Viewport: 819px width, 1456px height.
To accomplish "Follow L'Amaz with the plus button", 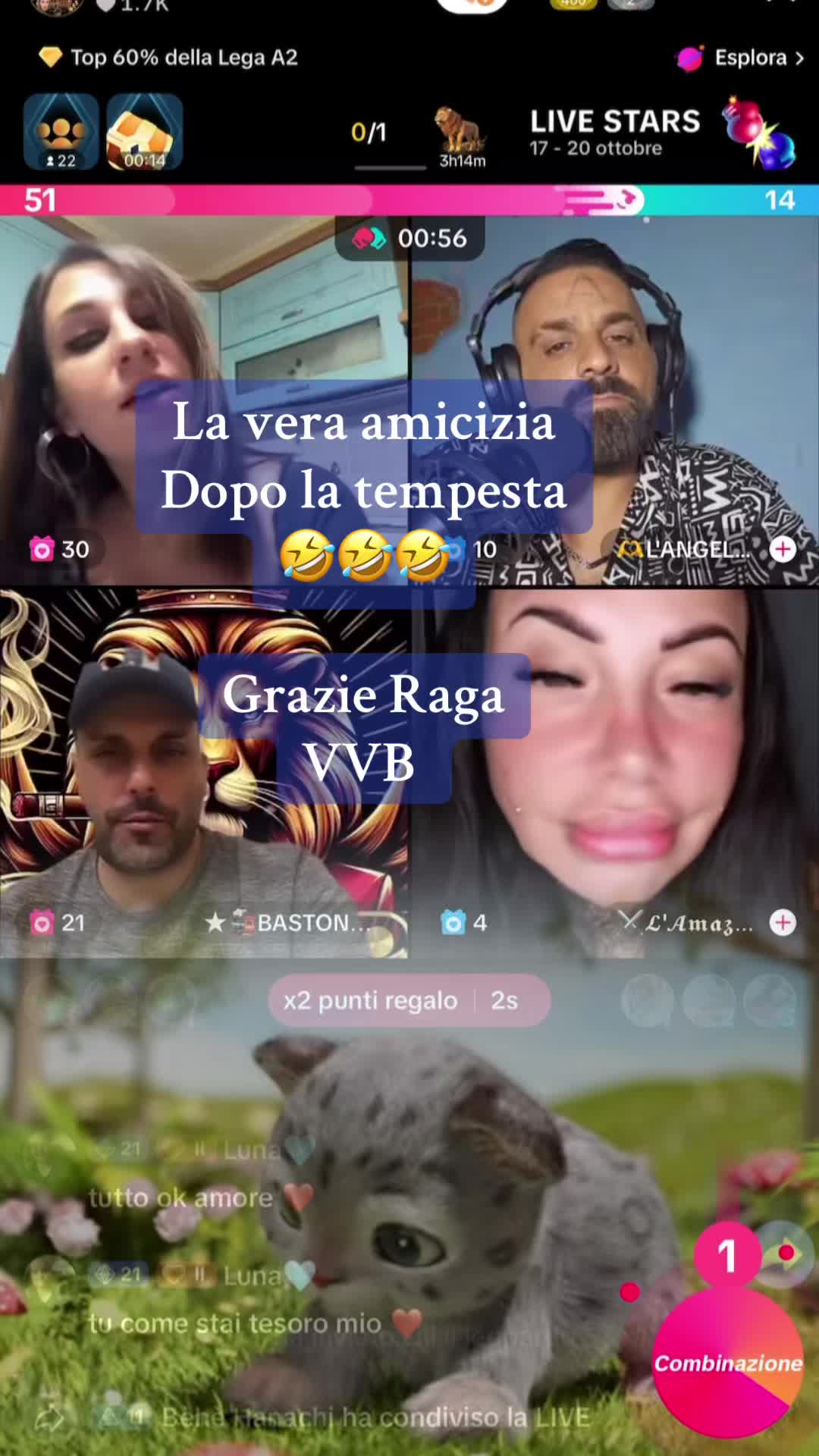I will coord(783,922).
